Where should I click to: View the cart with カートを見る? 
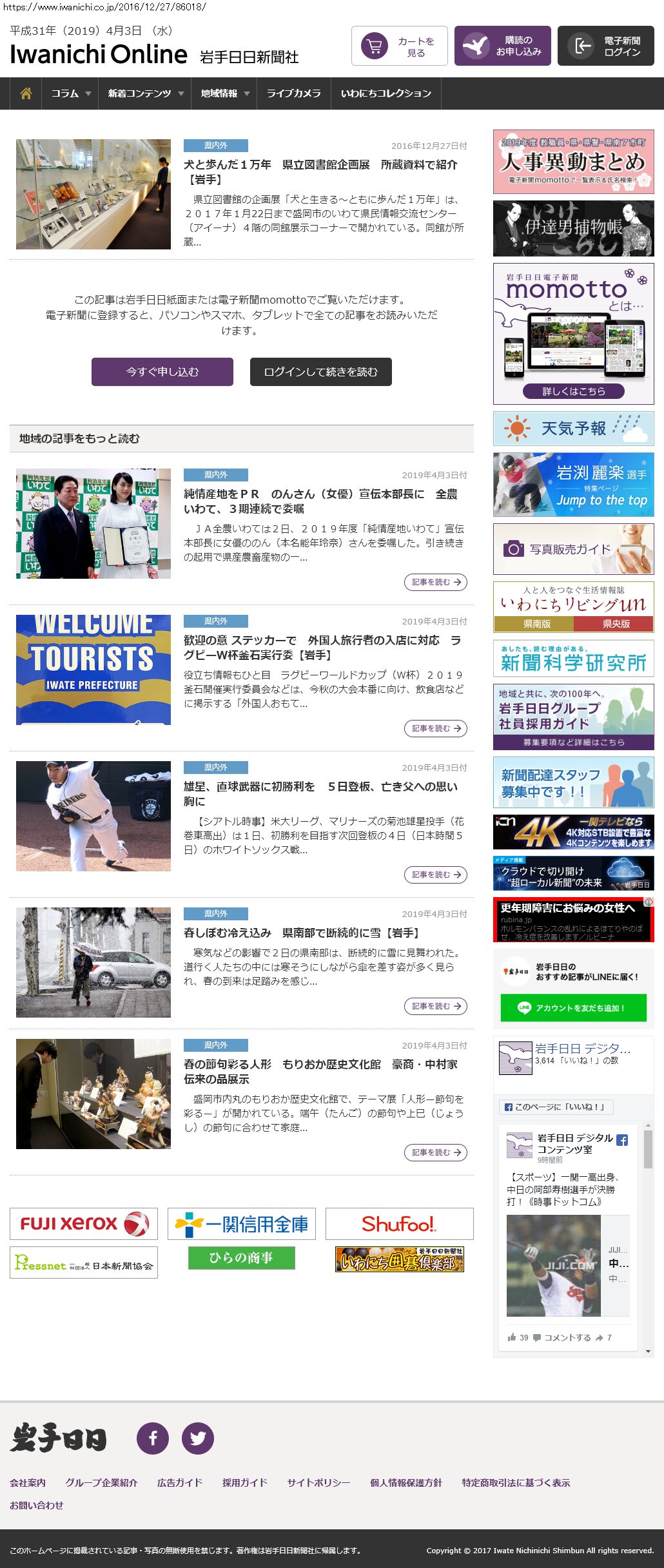(x=400, y=46)
